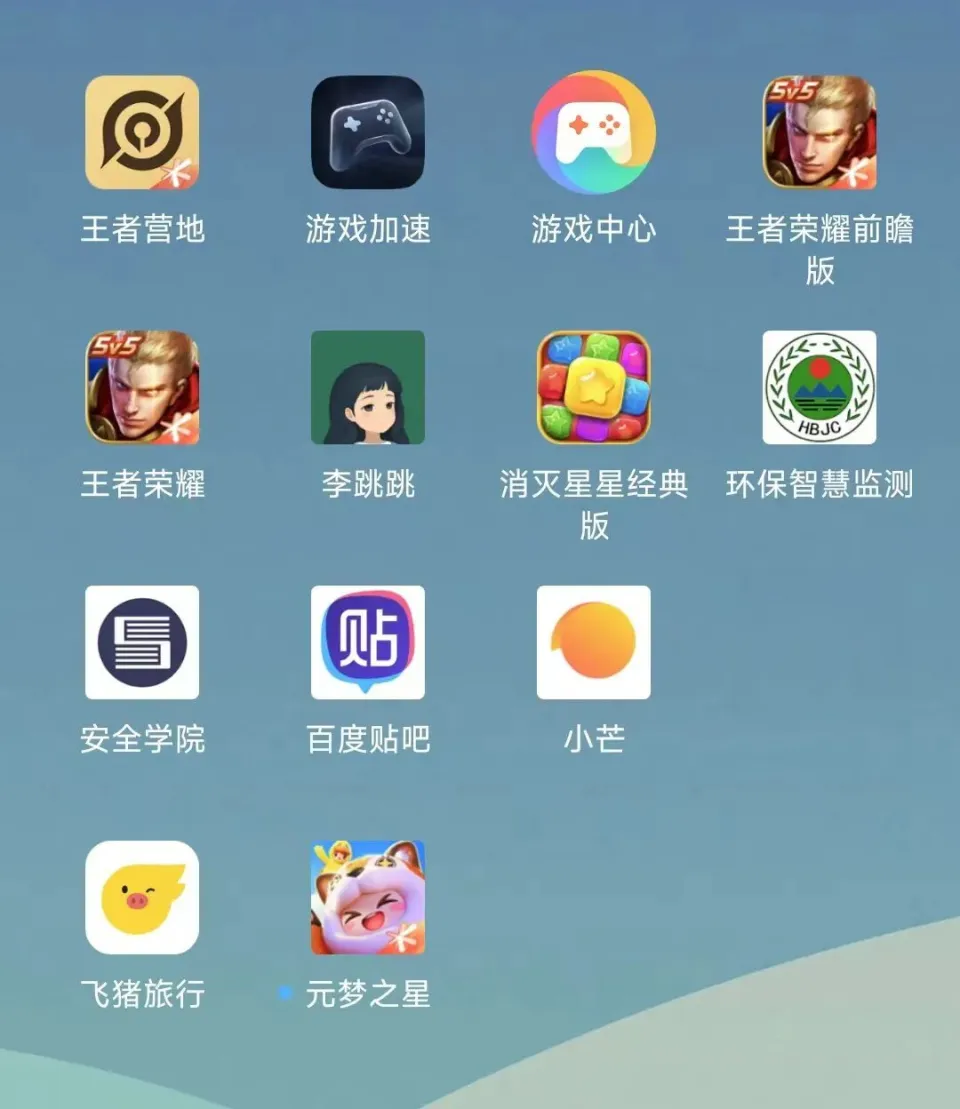Viewport: 960px width, 1109px height.
Task: Open the 王者营地 app
Action: tap(142, 133)
